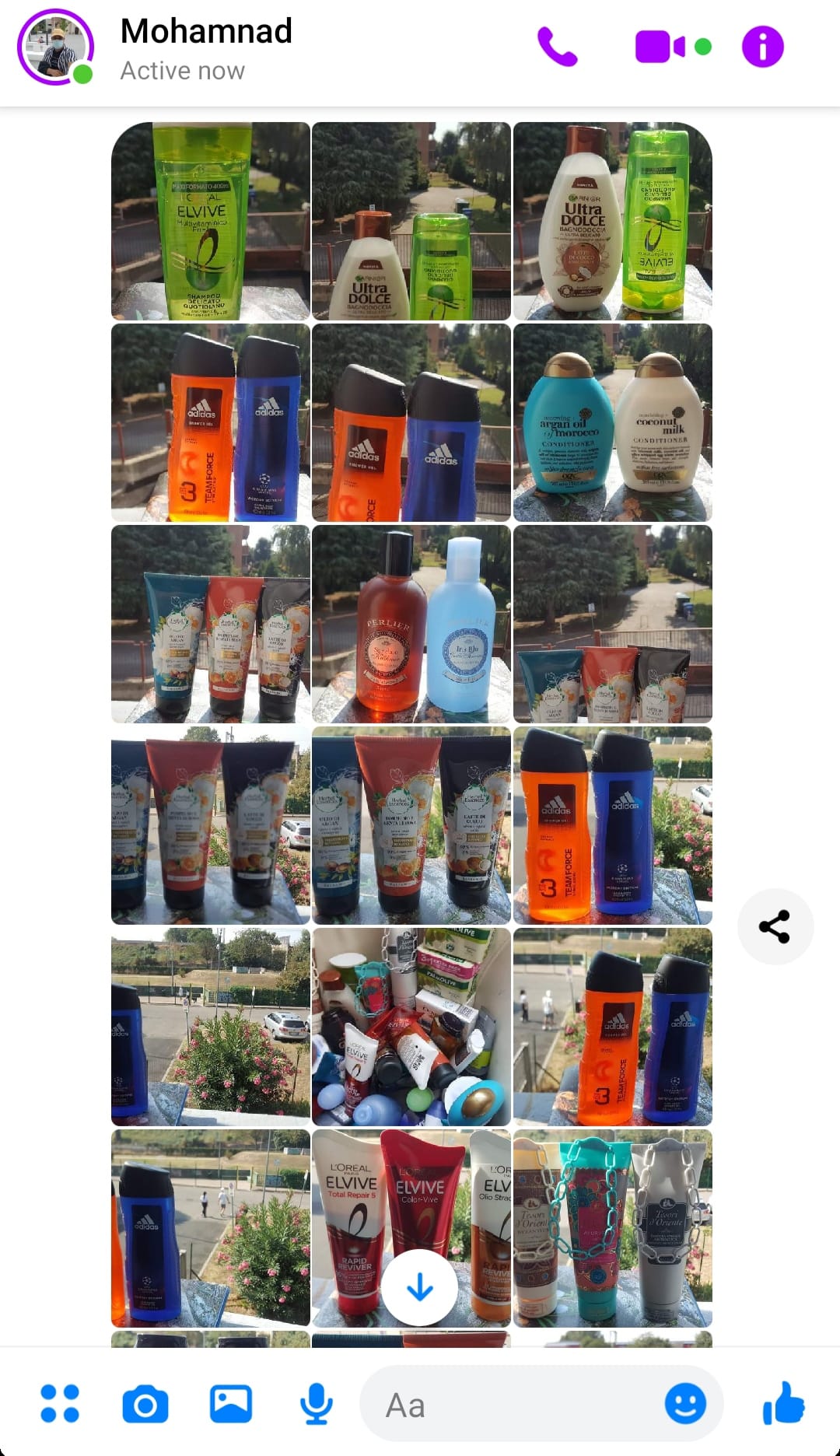
Task: Send a thumbs-up like
Action: click(x=783, y=1403)
